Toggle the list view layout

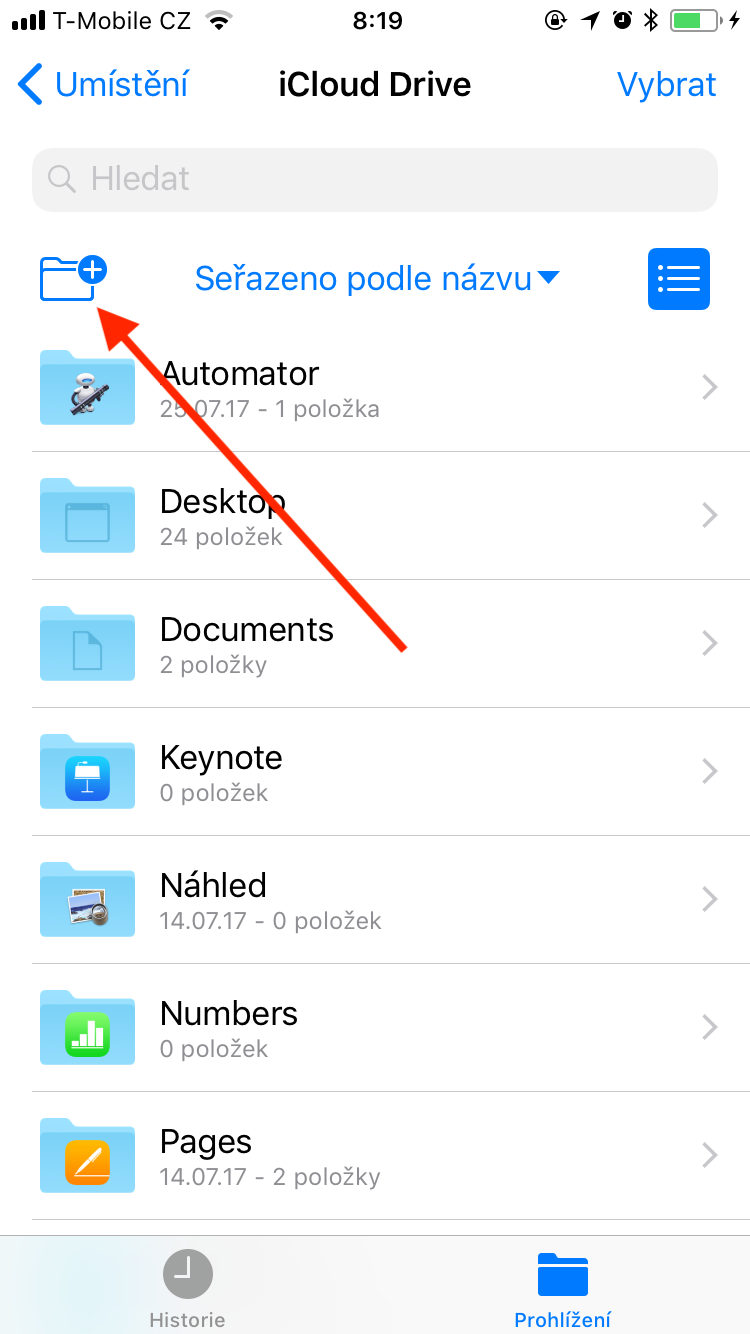pos(679,278)
